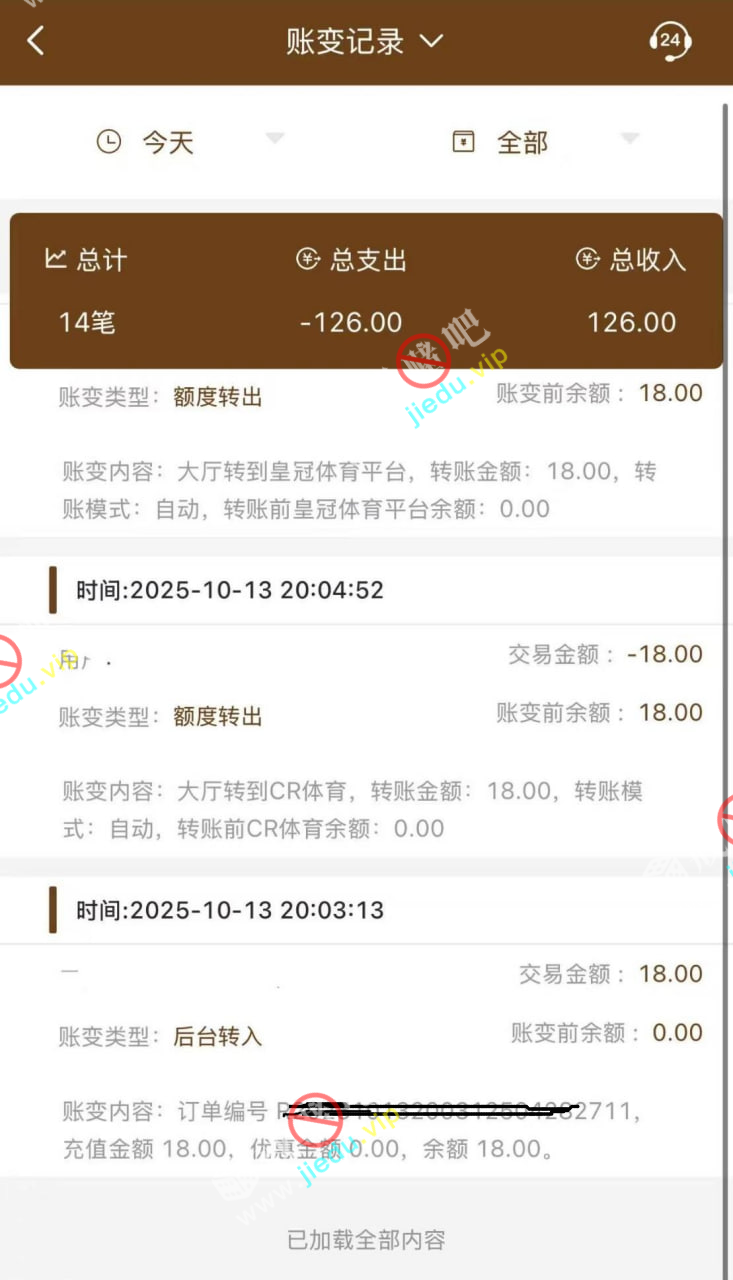Expand the 全部 type filter
The height and width of the screenshot is (1280, 733).
545,142
